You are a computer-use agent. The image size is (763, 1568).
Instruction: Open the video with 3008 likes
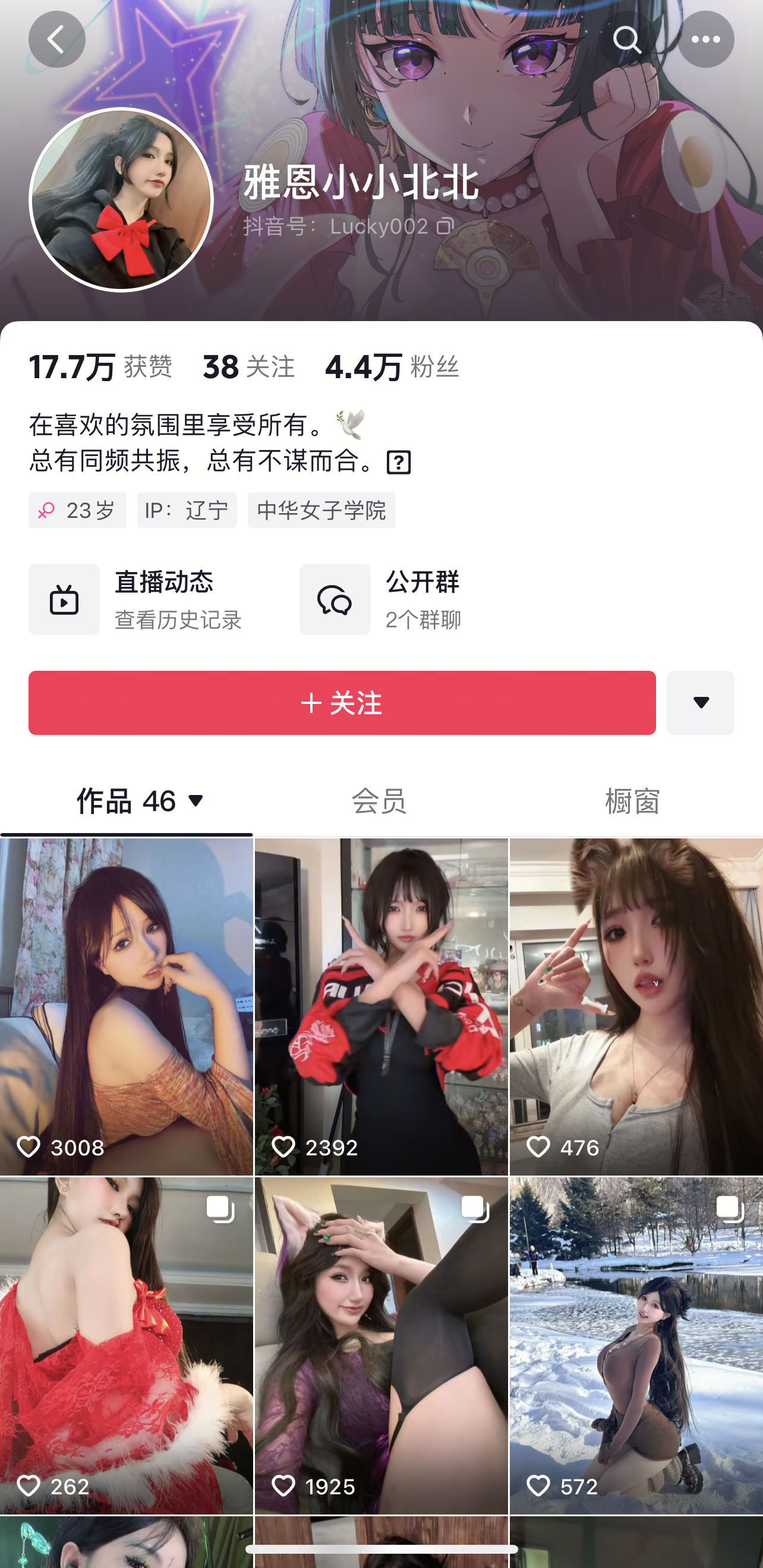tap(127, 1006)
